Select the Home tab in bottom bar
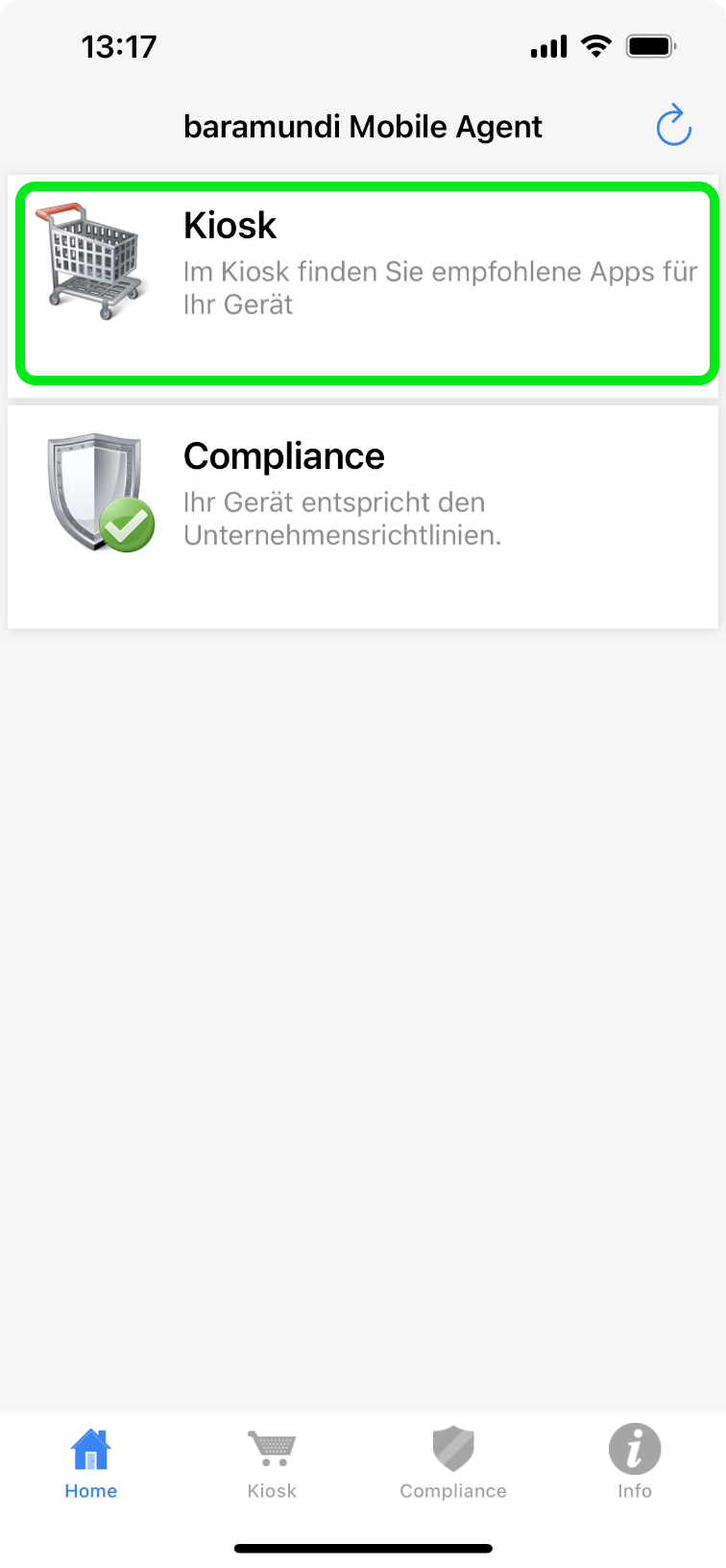This screenshot has width=726, height=1568. pyautogui.click(x=91, y=1463)
